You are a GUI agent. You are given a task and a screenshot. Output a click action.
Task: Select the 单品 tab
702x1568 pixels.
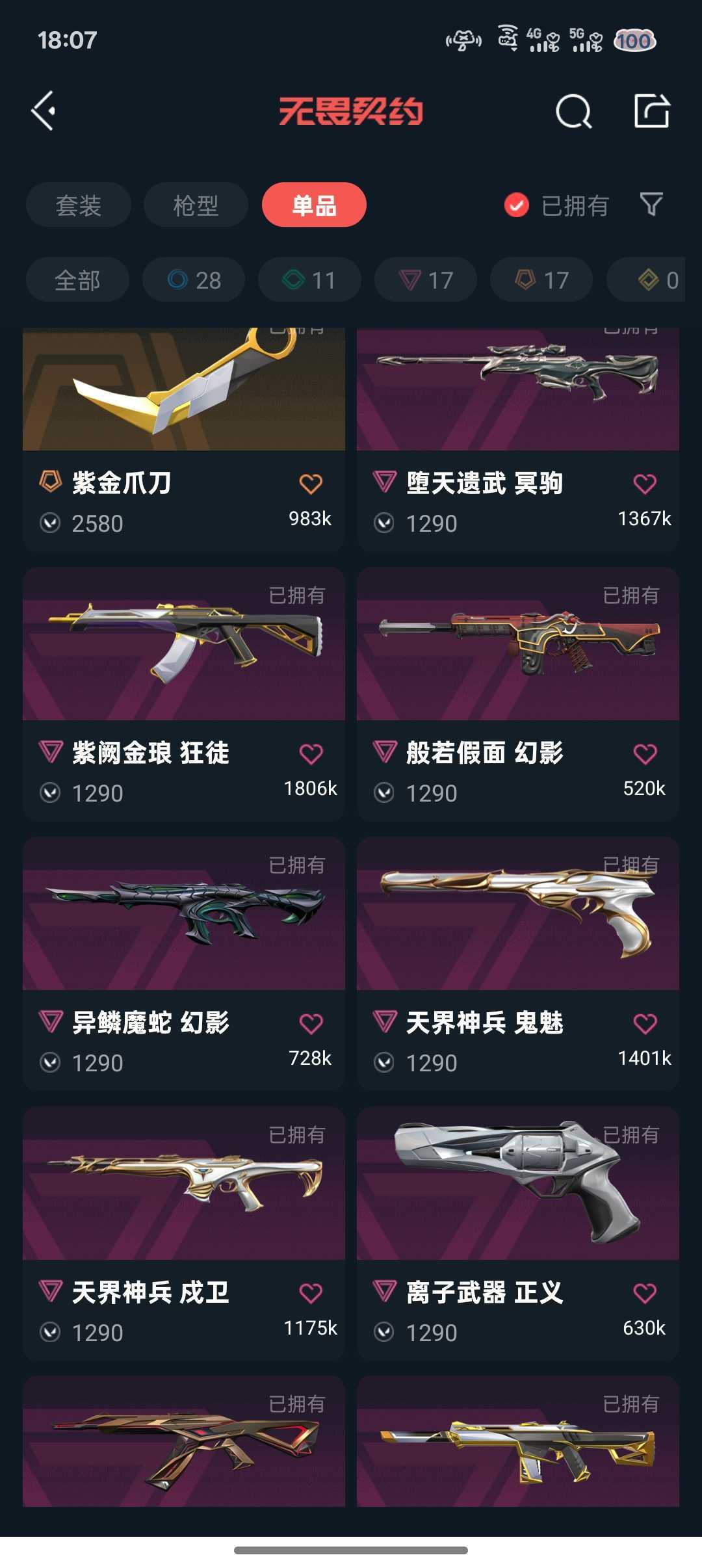(x=314, y=205)
